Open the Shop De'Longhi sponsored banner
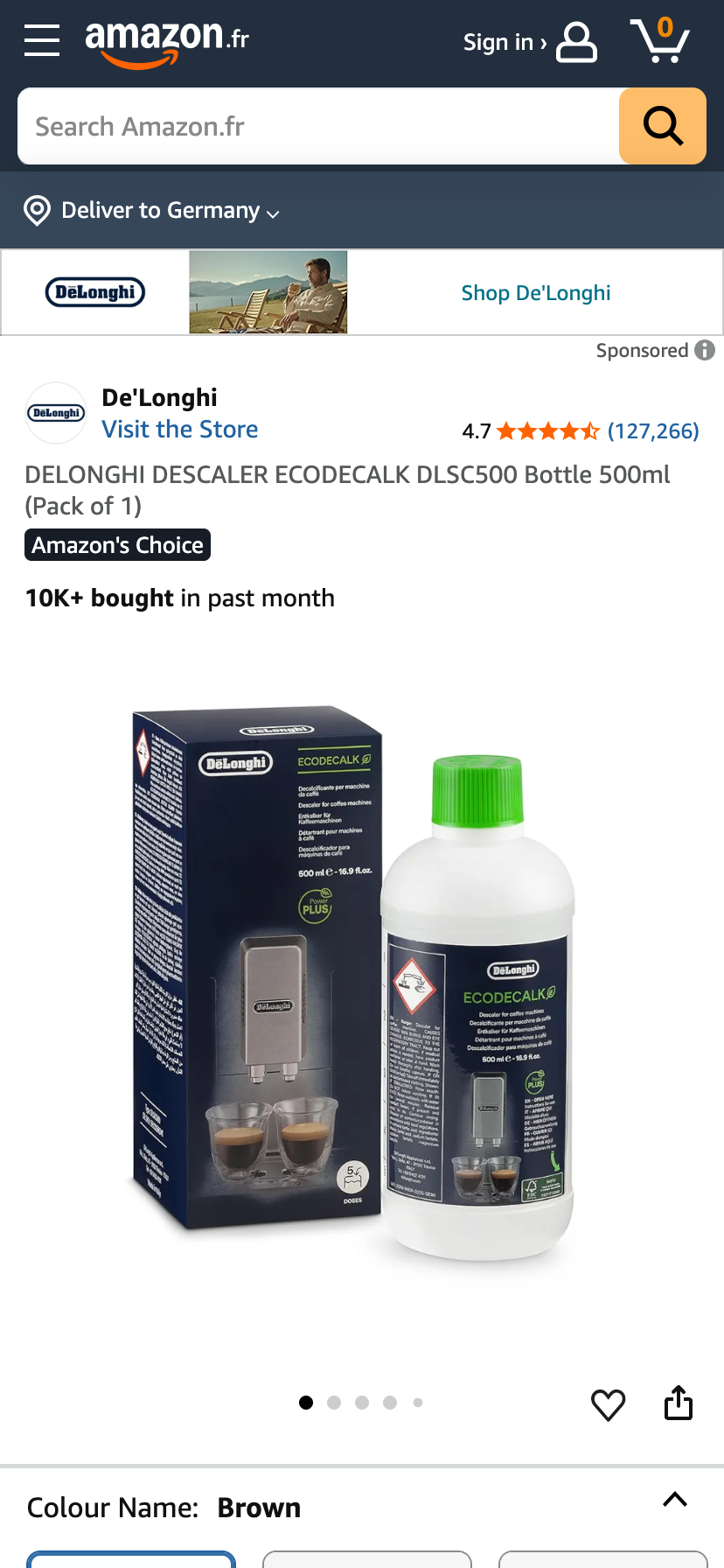The height and width of the screenshot is (1568, 724). (535, 293)
